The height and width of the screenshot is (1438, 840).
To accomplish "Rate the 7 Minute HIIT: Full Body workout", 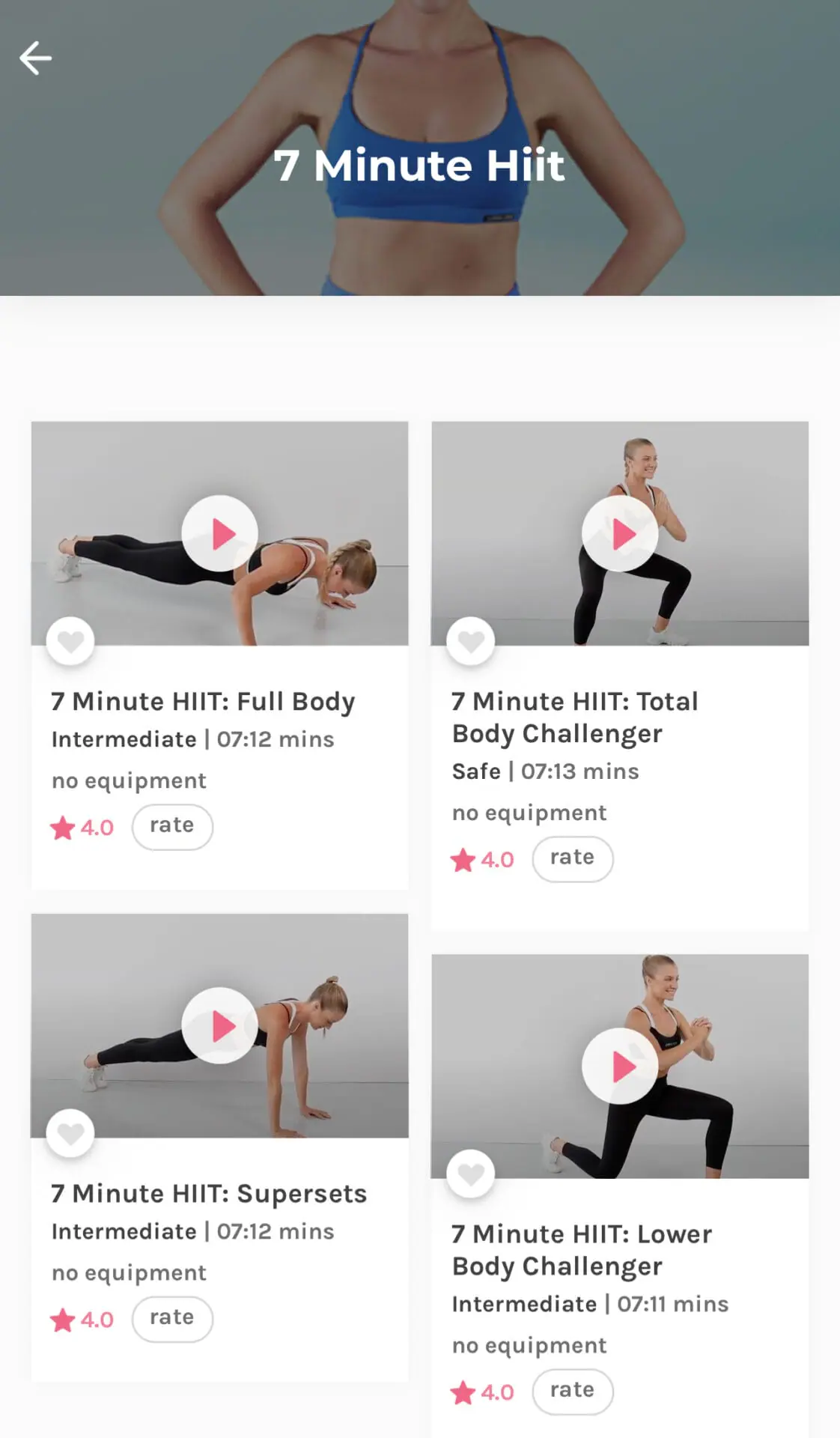I will coord(172,827).
